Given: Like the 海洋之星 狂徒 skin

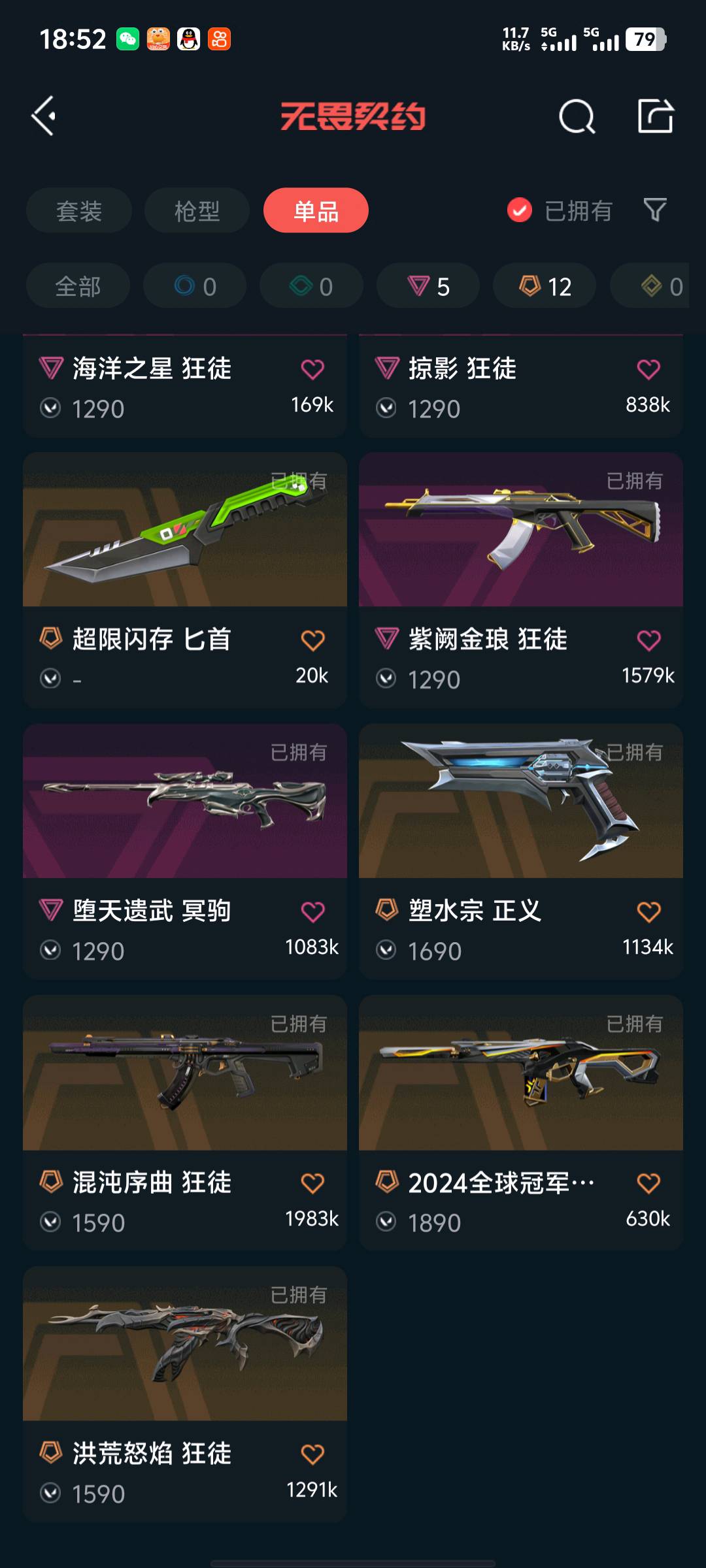Looking at the screenshot, I should pyautogui.click(x=312, y=369).
